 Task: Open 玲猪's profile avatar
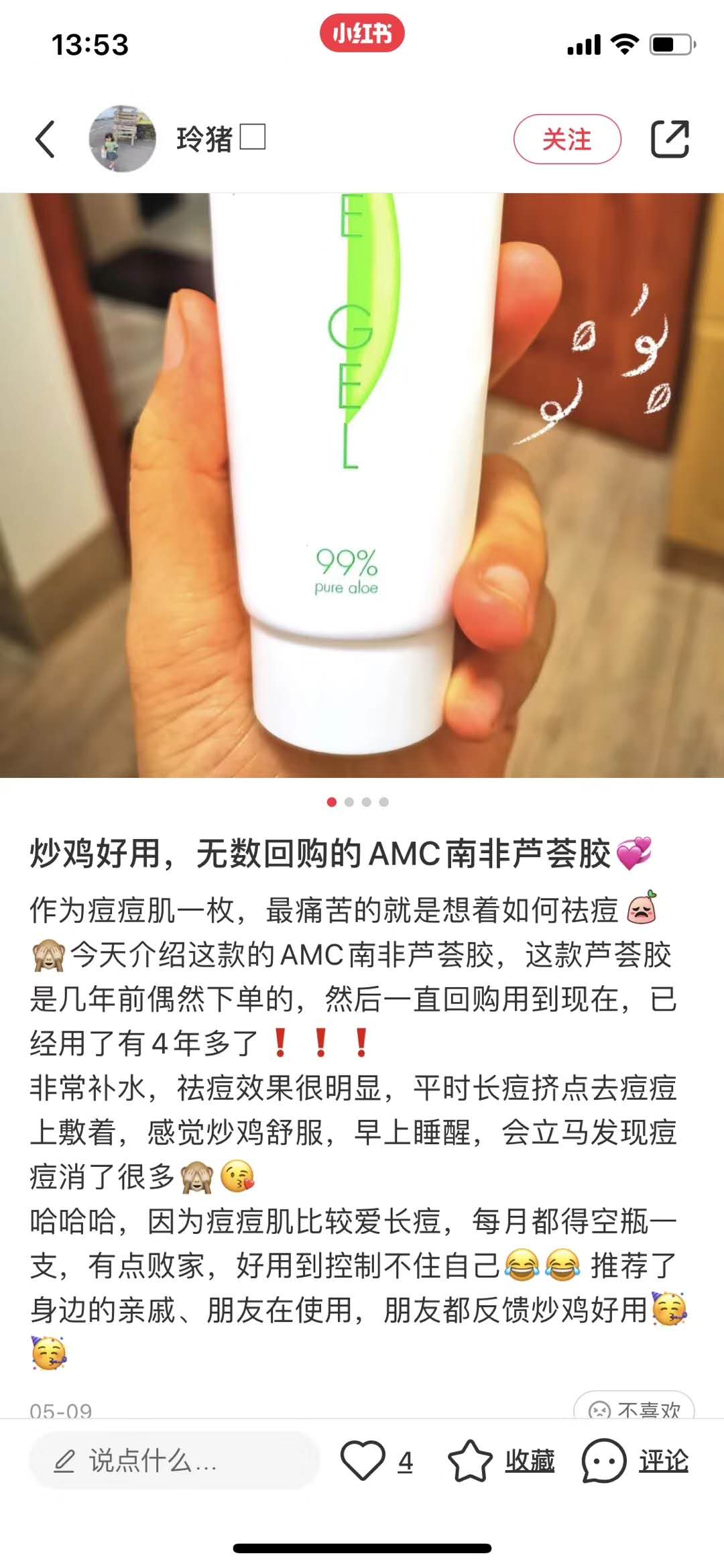click(x=122, y=139)
